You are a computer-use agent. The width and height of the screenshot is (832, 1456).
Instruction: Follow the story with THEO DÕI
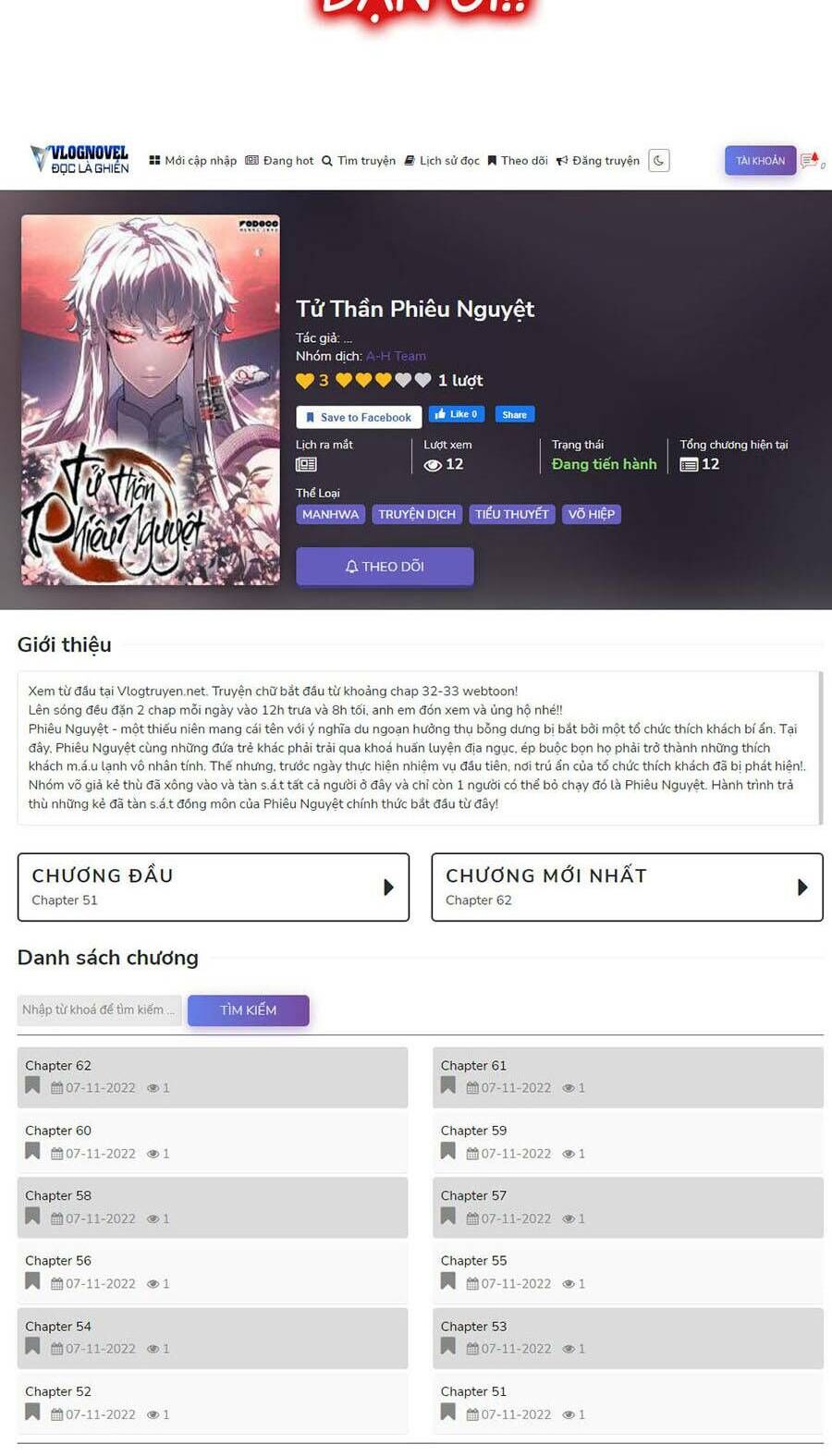click(x=385, y=566)
